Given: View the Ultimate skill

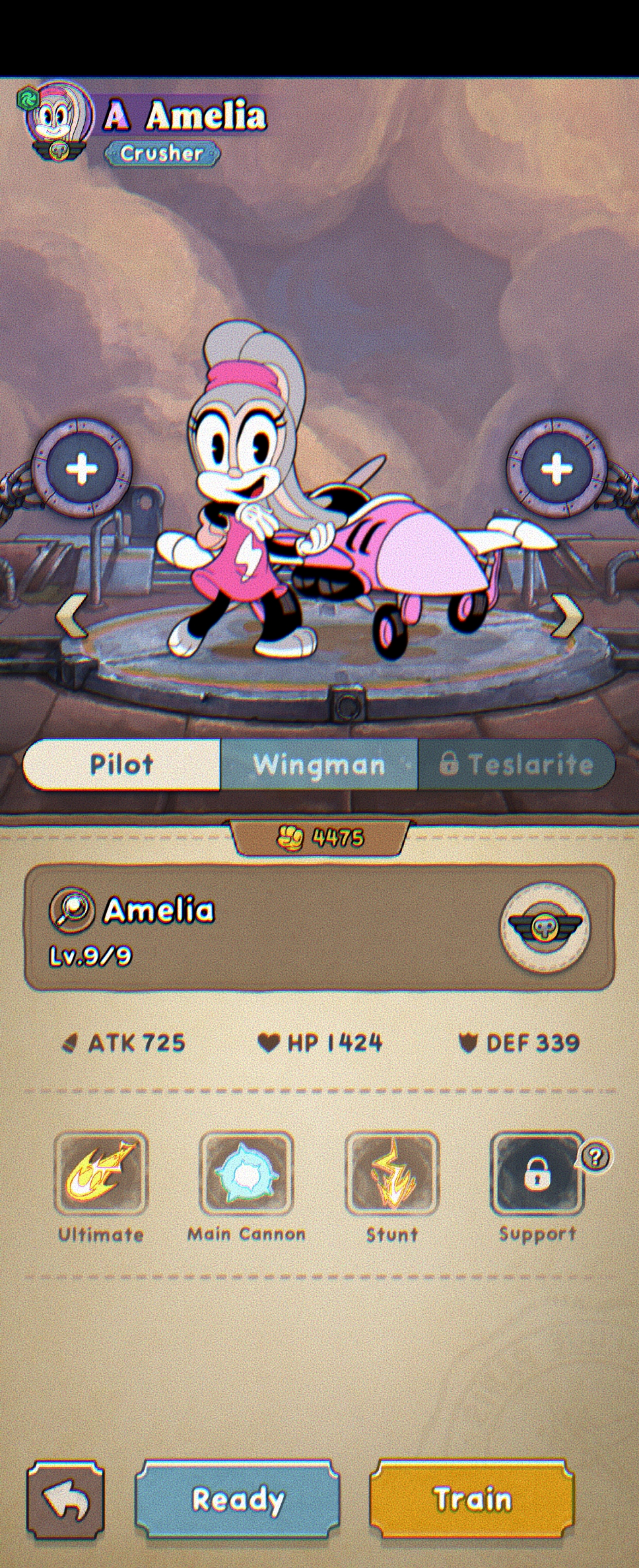Looking at the screenshot, I should 100,1173.
